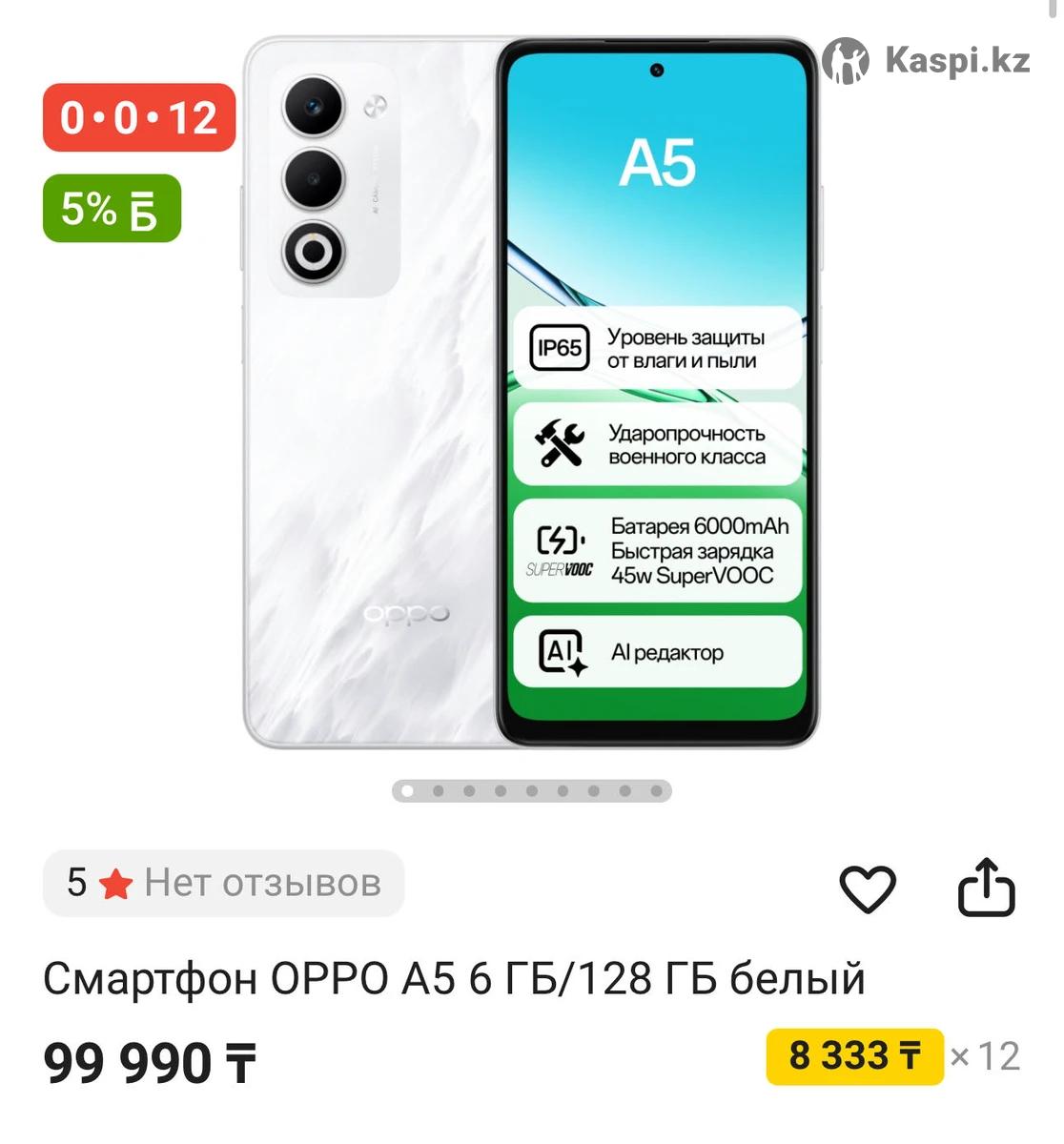Tap the image gallery page indicator
This screenshot has height=1144, width=1064.
pyautogui.click(x=531, y=790)
